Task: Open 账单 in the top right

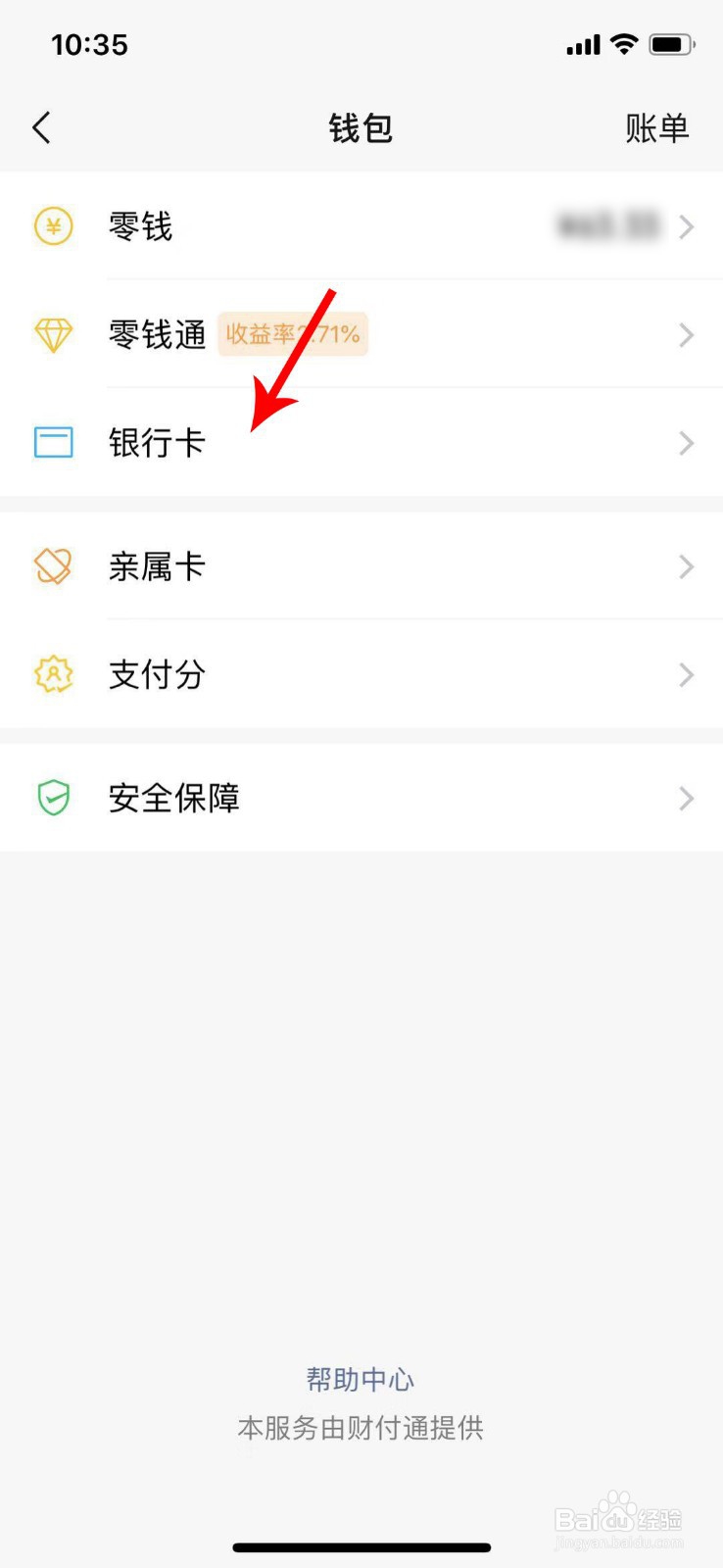Action: tap(656, 128)
